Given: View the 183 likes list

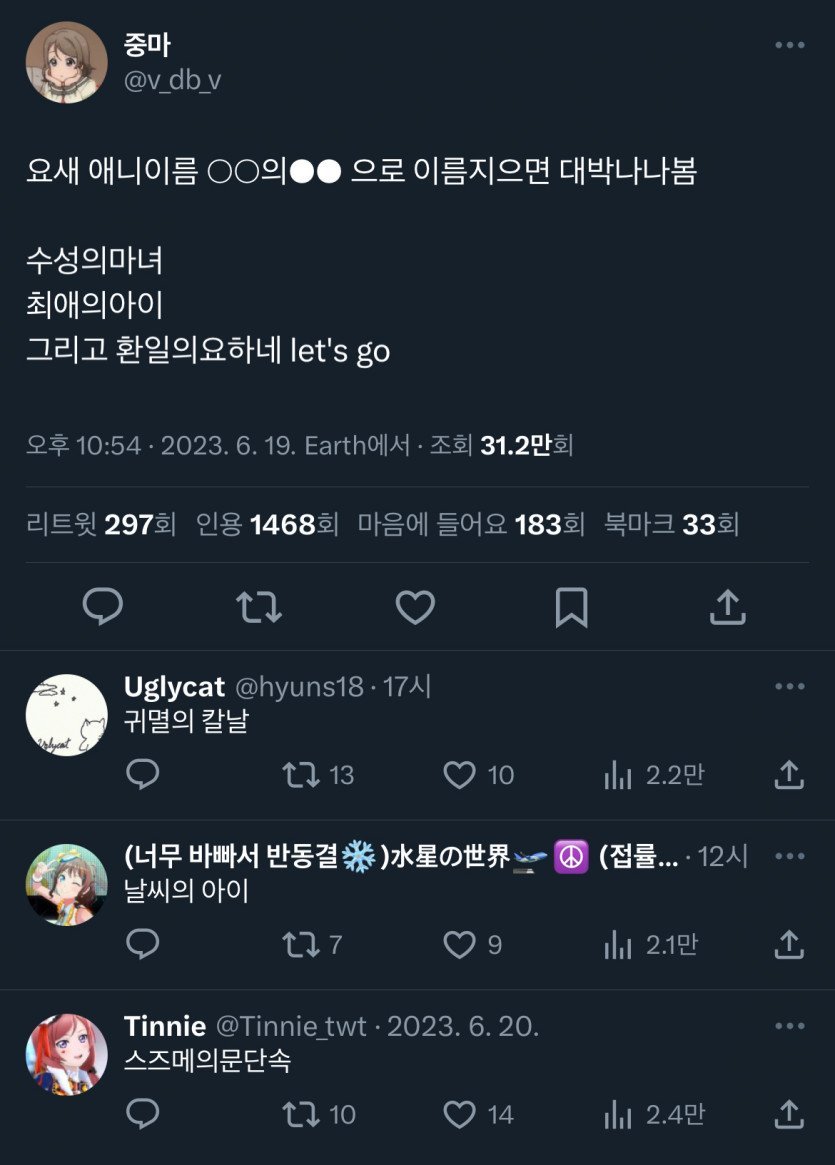Looking at the screenshot, I should [470, 524].
